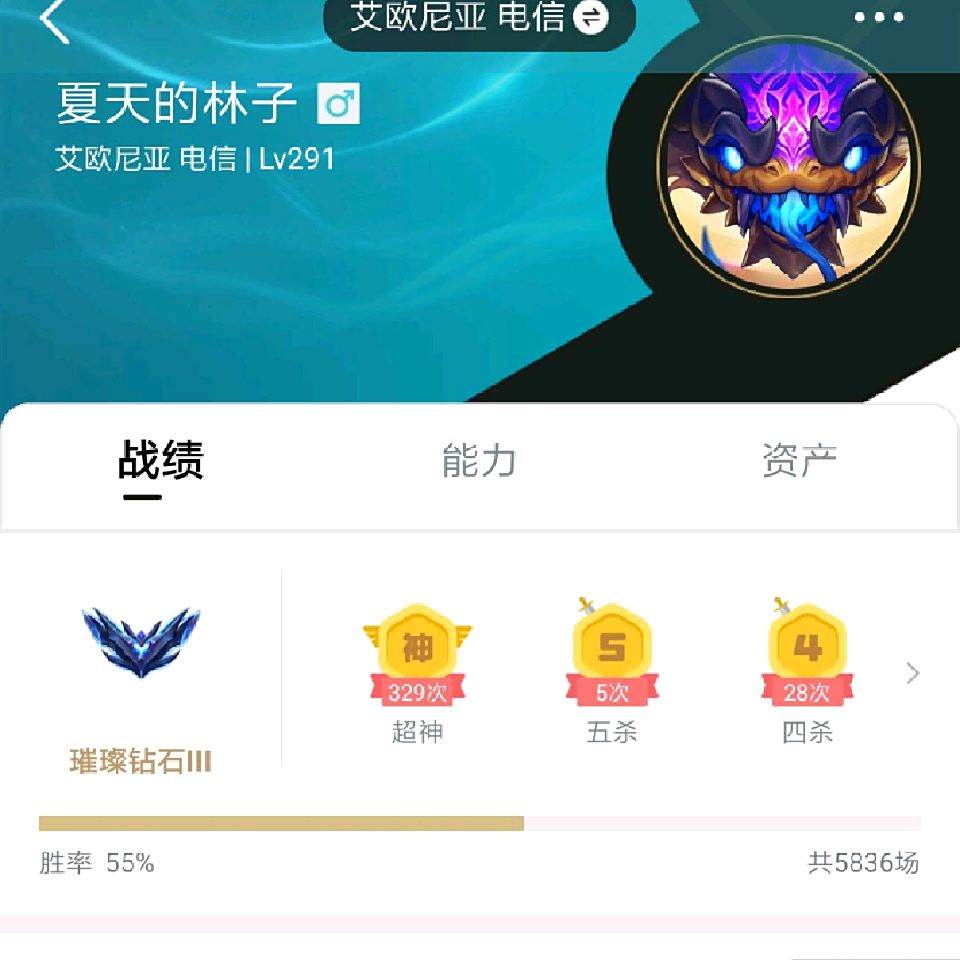The width and height of the screenshot is (960, 960).
Task: Switch to the 能力 tab
Action: point(479,460)
